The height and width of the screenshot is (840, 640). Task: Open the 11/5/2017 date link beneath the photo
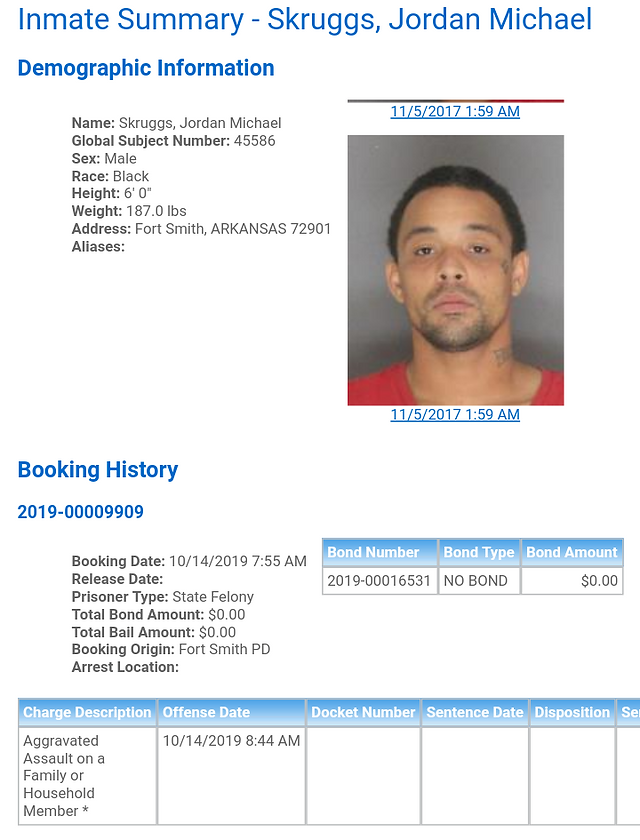click(455, 415)
